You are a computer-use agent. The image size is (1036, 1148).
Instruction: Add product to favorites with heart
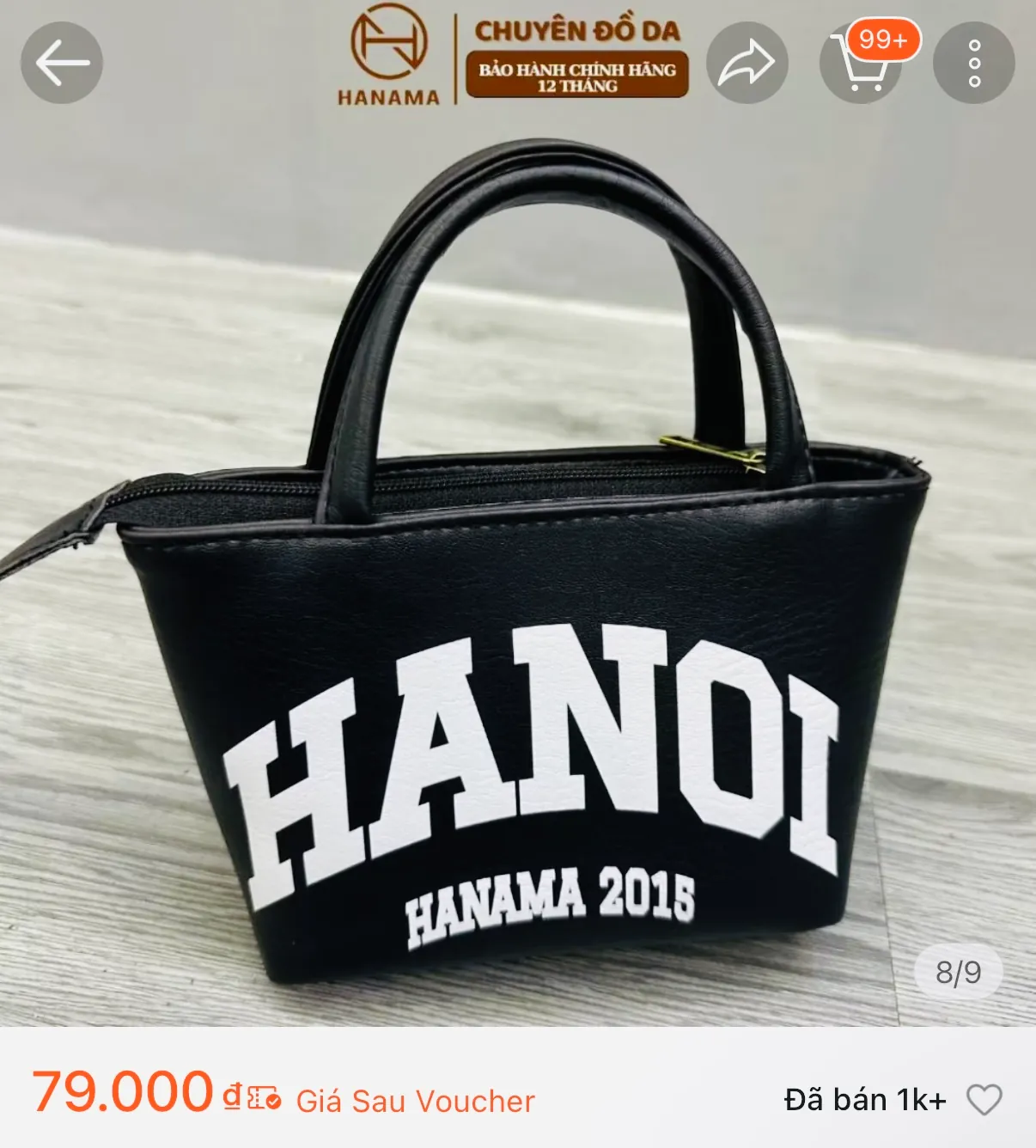point(984,1100)
